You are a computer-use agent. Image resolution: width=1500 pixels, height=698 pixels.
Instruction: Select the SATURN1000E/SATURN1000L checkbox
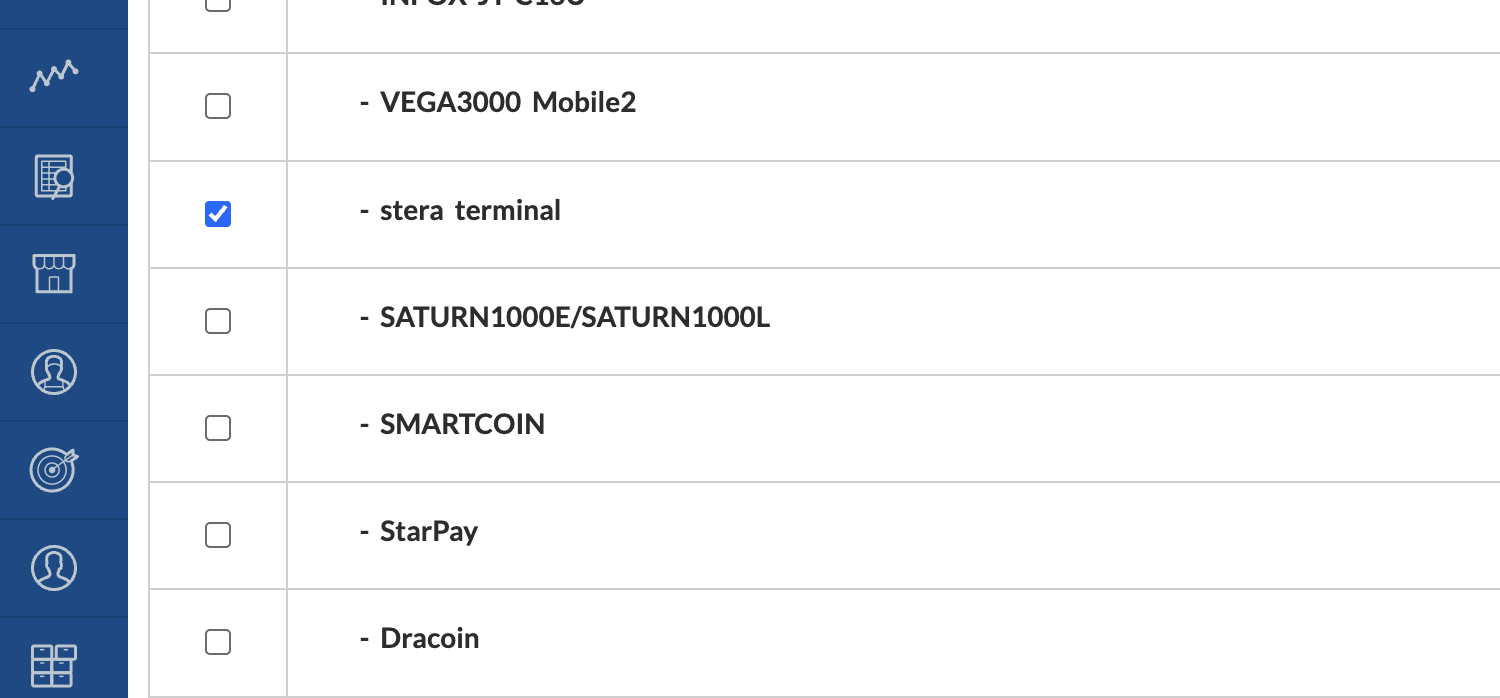coord(218,321)
